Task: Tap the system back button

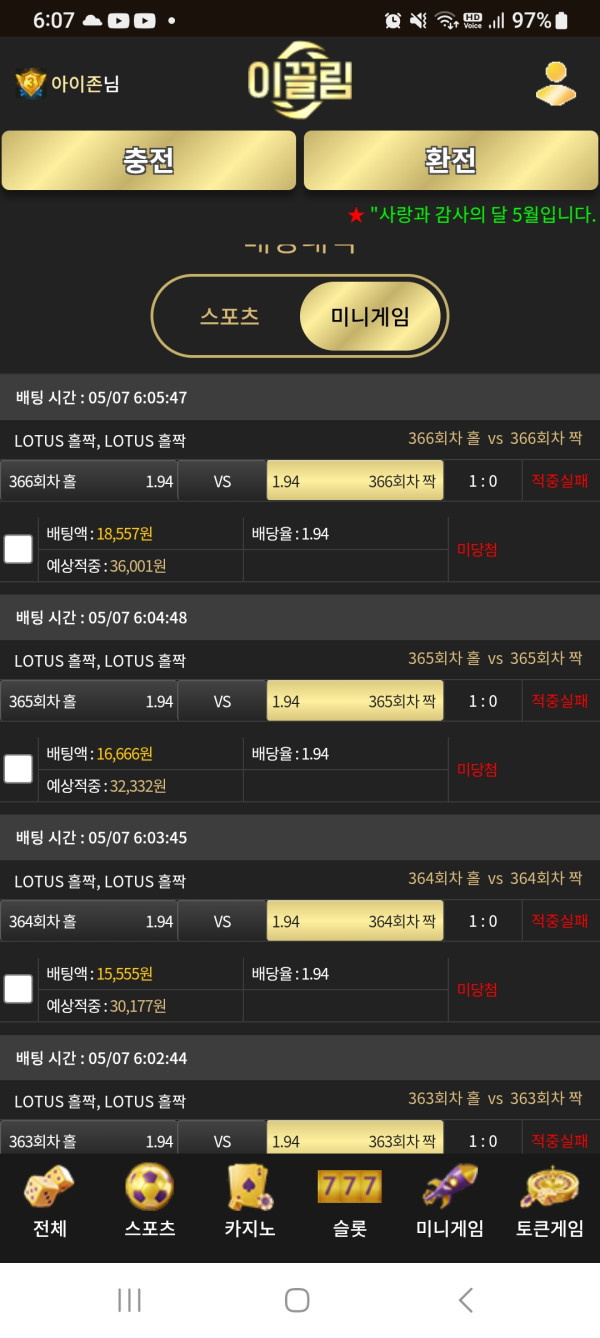Action: click(x=465, y=1299)
